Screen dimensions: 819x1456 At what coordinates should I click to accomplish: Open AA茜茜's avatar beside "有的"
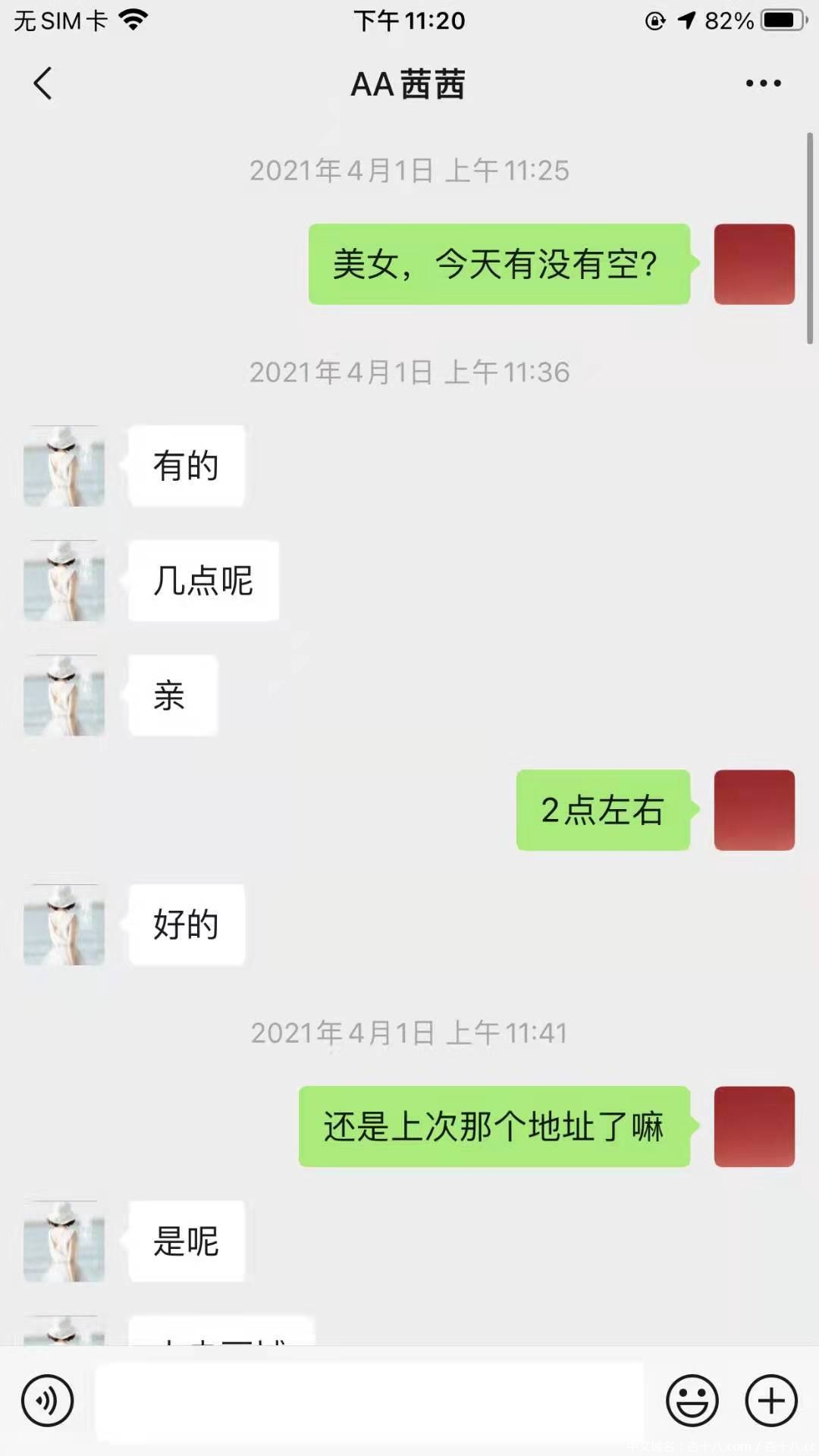point(64,466)
